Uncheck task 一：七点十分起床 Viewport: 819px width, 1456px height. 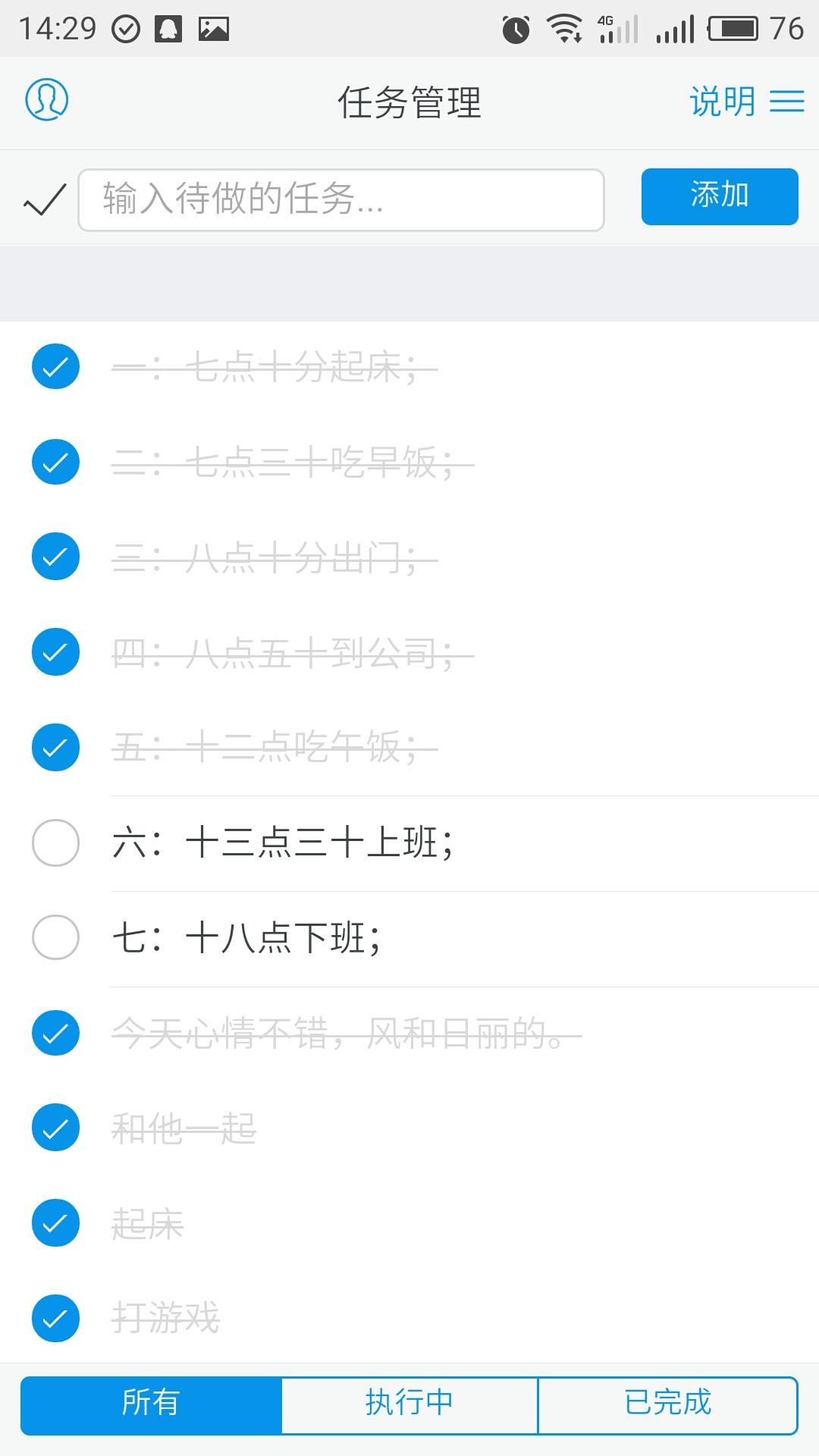55,367
